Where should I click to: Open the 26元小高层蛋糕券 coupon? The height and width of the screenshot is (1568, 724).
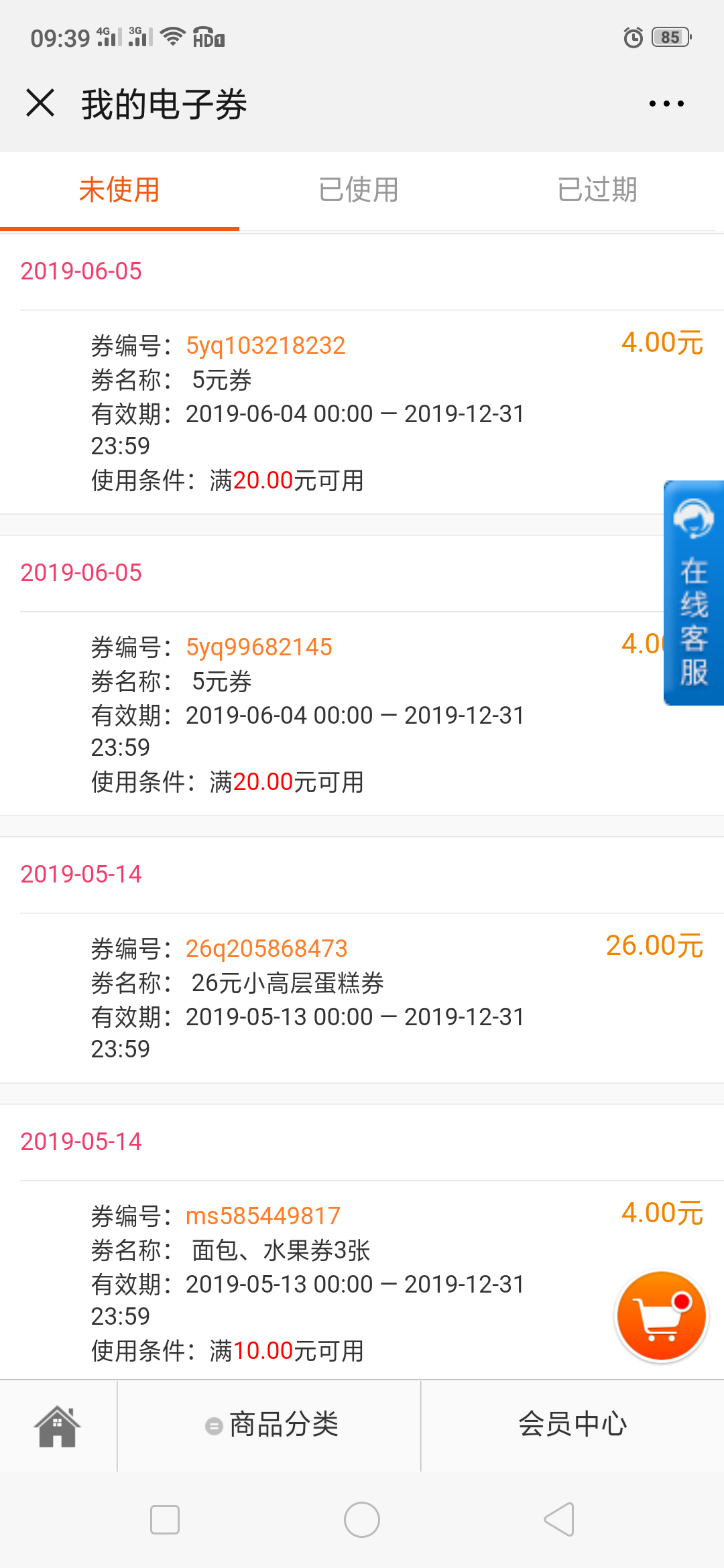point(362,998)
